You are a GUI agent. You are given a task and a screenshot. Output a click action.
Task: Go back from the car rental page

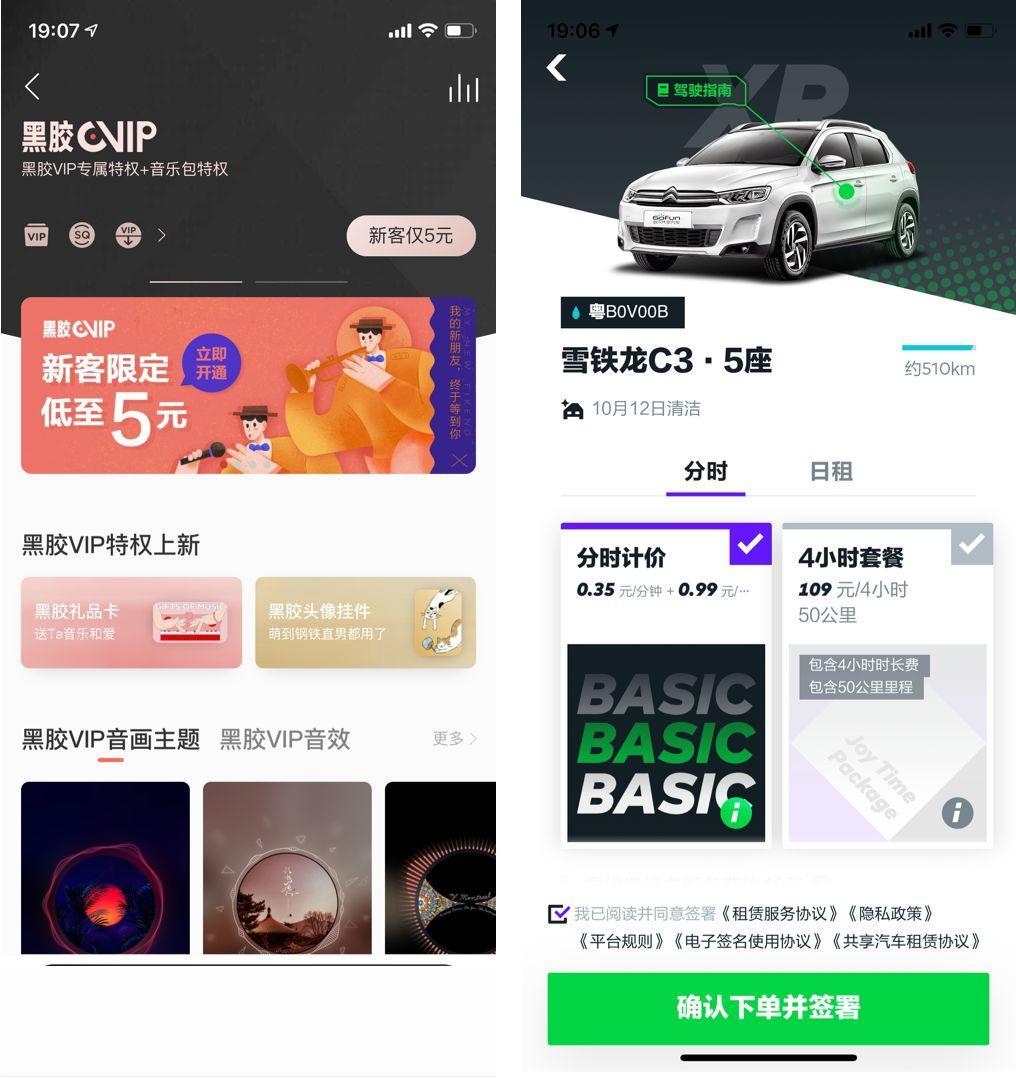coord(557,67)
